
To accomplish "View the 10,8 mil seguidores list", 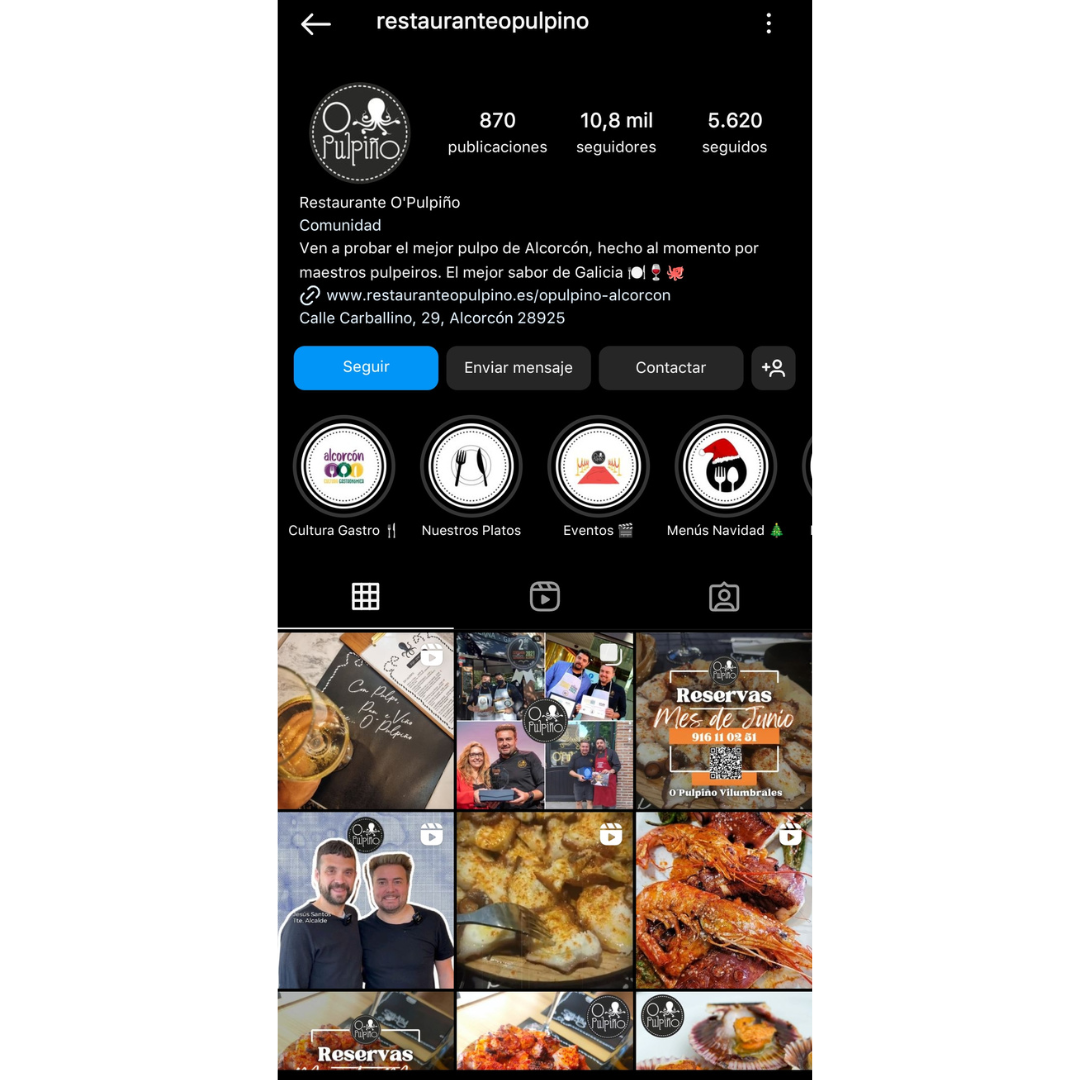I will tap(616, 133).
